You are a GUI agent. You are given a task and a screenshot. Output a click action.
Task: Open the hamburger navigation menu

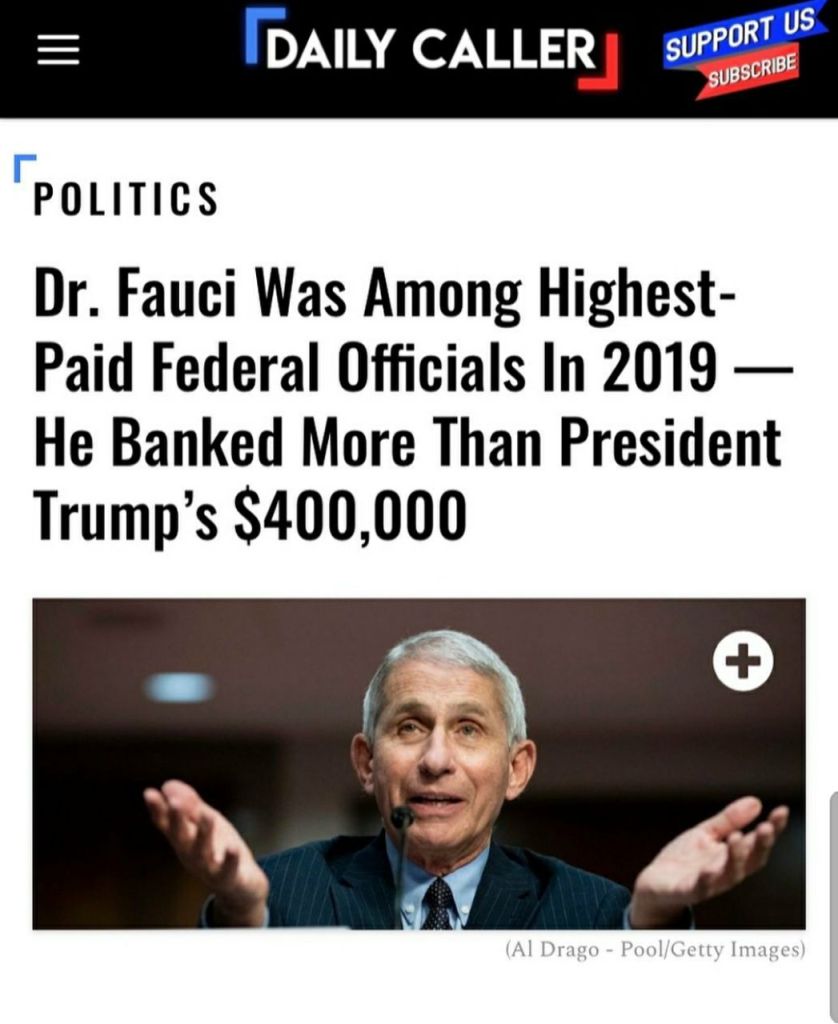[58, 52]
